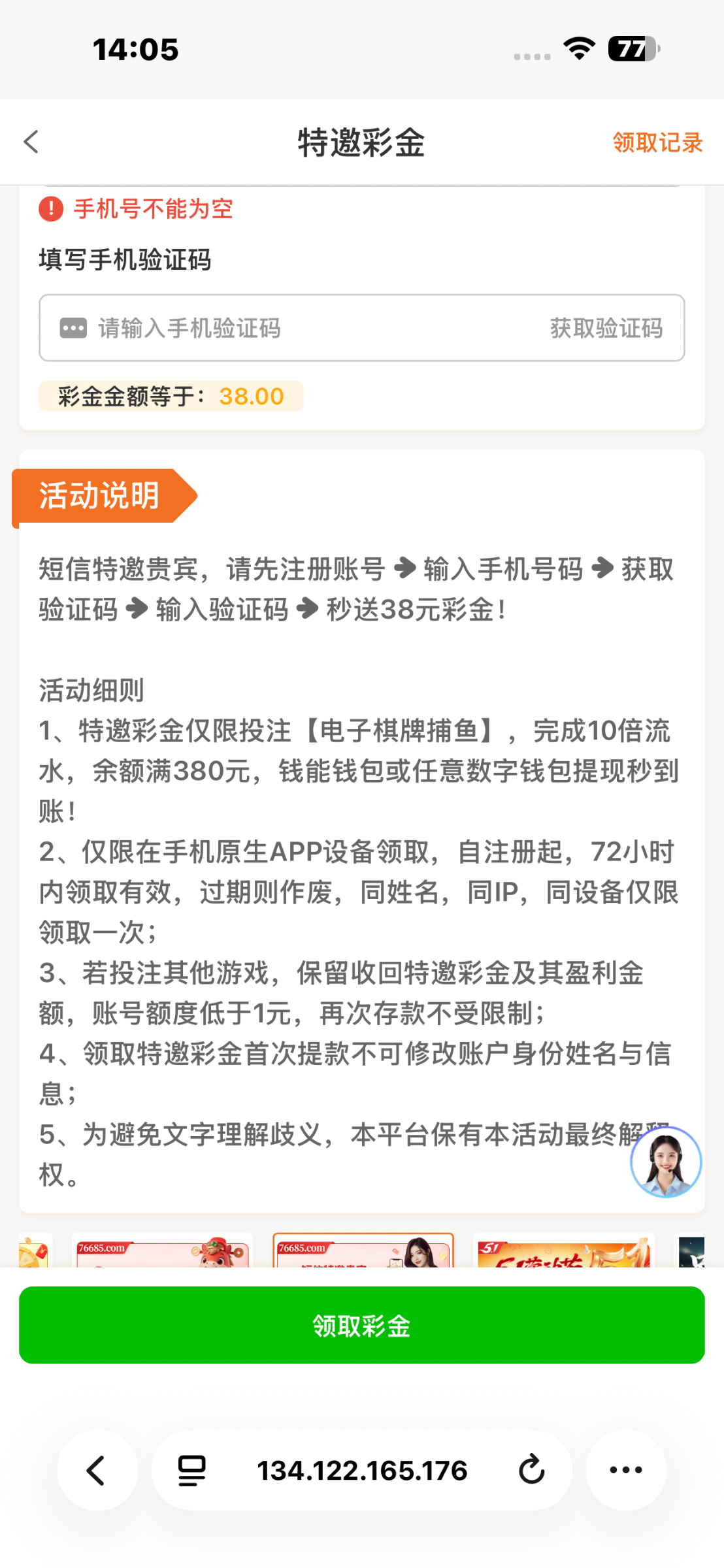This screenshot has width=724, height=1568.
Task: Open the 51 promotion banner thumbnail
Action: pyautogui.click(x=564, y=1250)
